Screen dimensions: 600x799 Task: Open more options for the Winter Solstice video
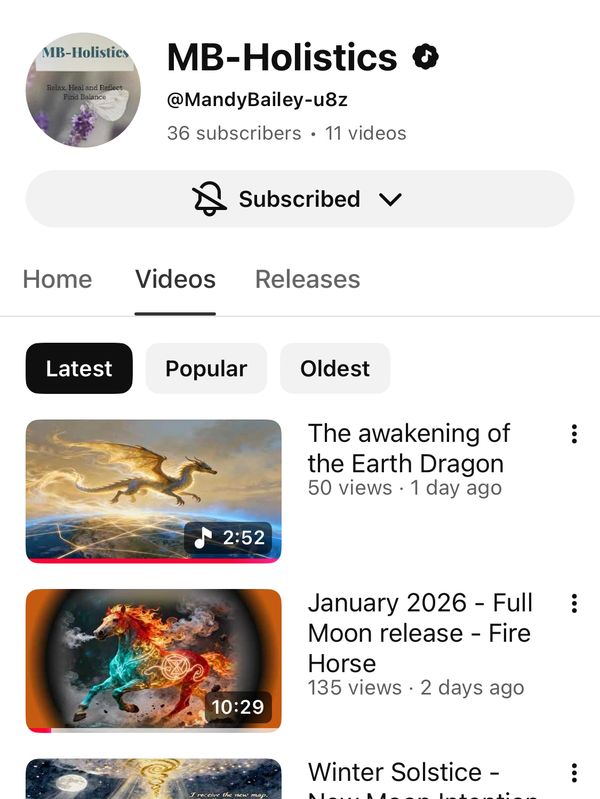574,773
